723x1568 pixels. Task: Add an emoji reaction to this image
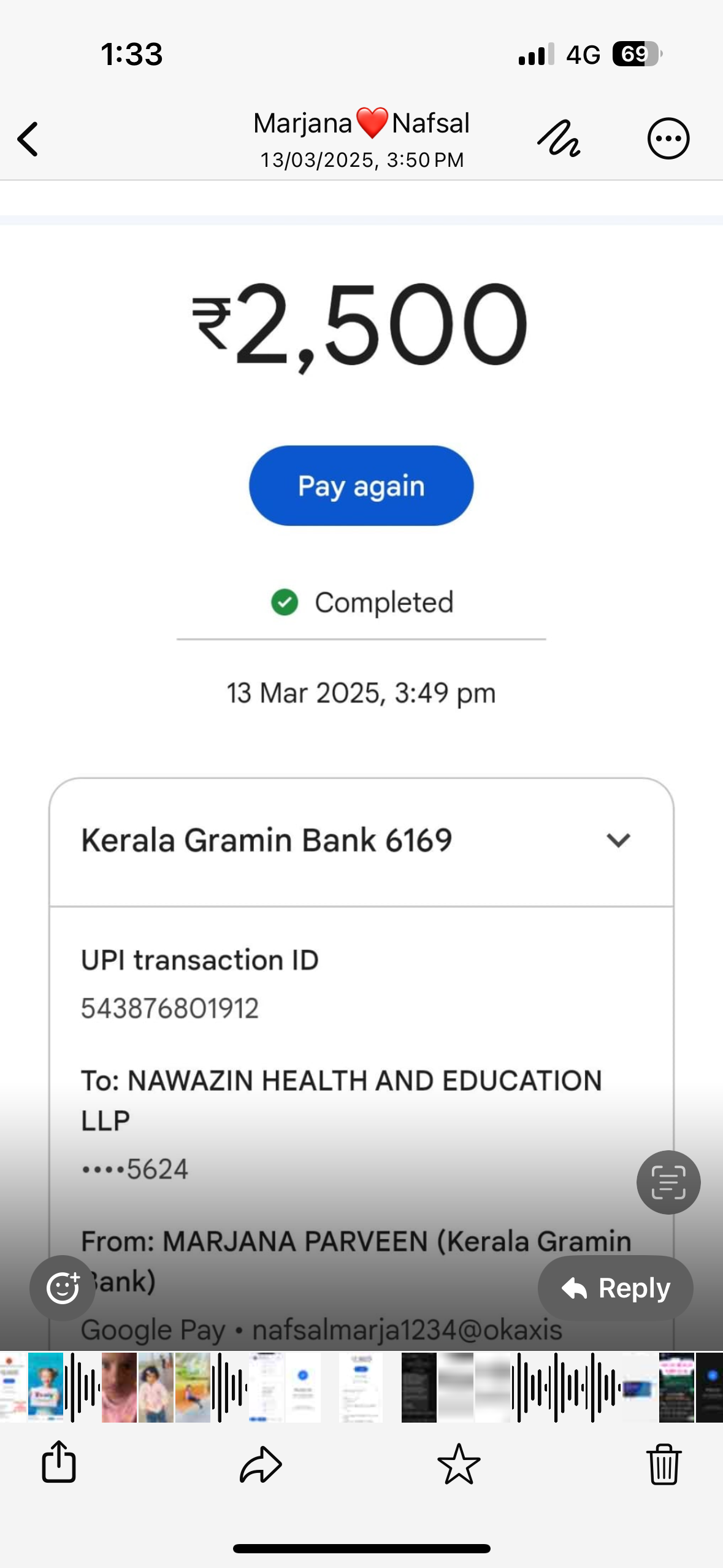[x=63, y=1287]
